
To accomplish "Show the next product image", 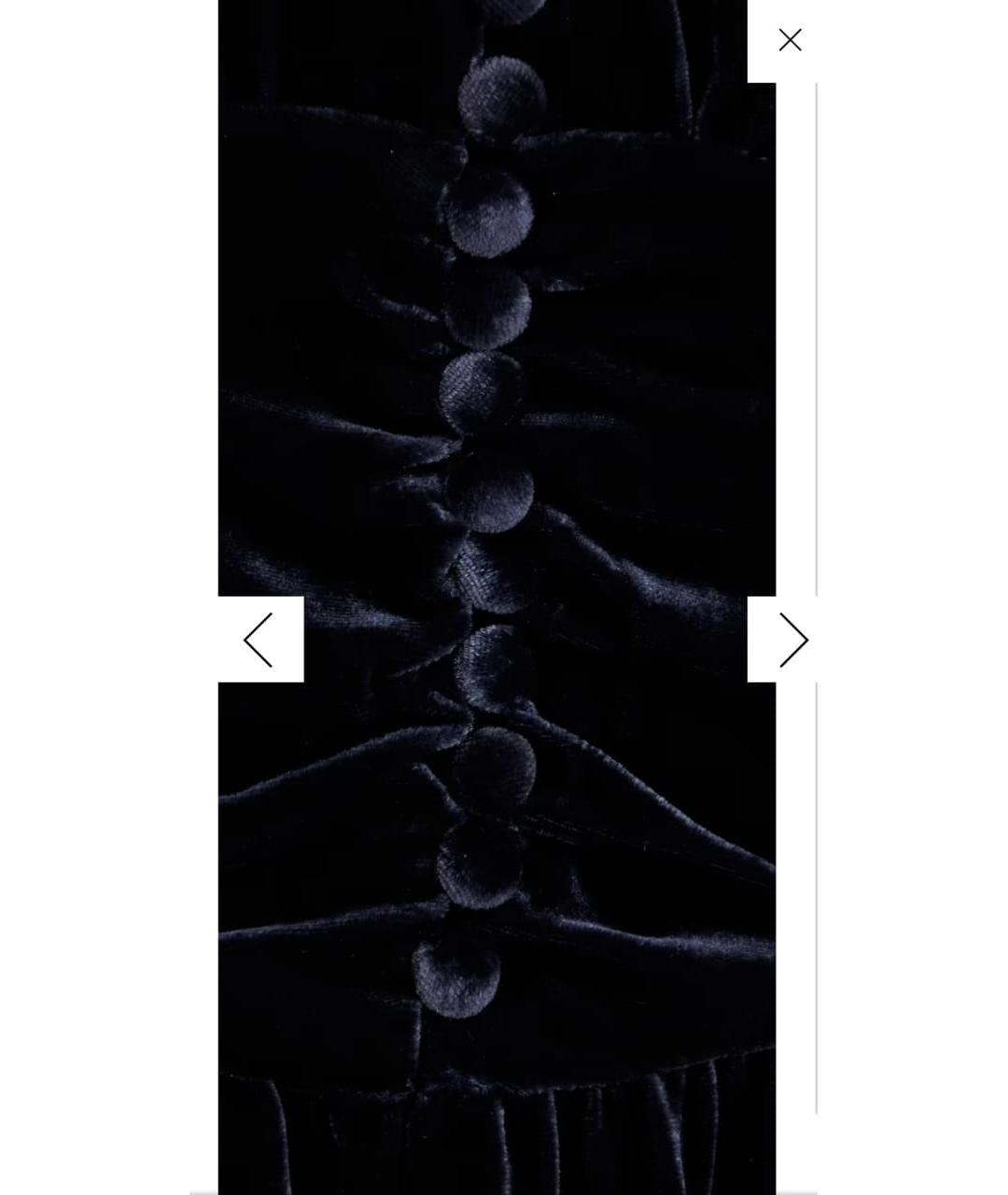I will click(x=791, y=640).
